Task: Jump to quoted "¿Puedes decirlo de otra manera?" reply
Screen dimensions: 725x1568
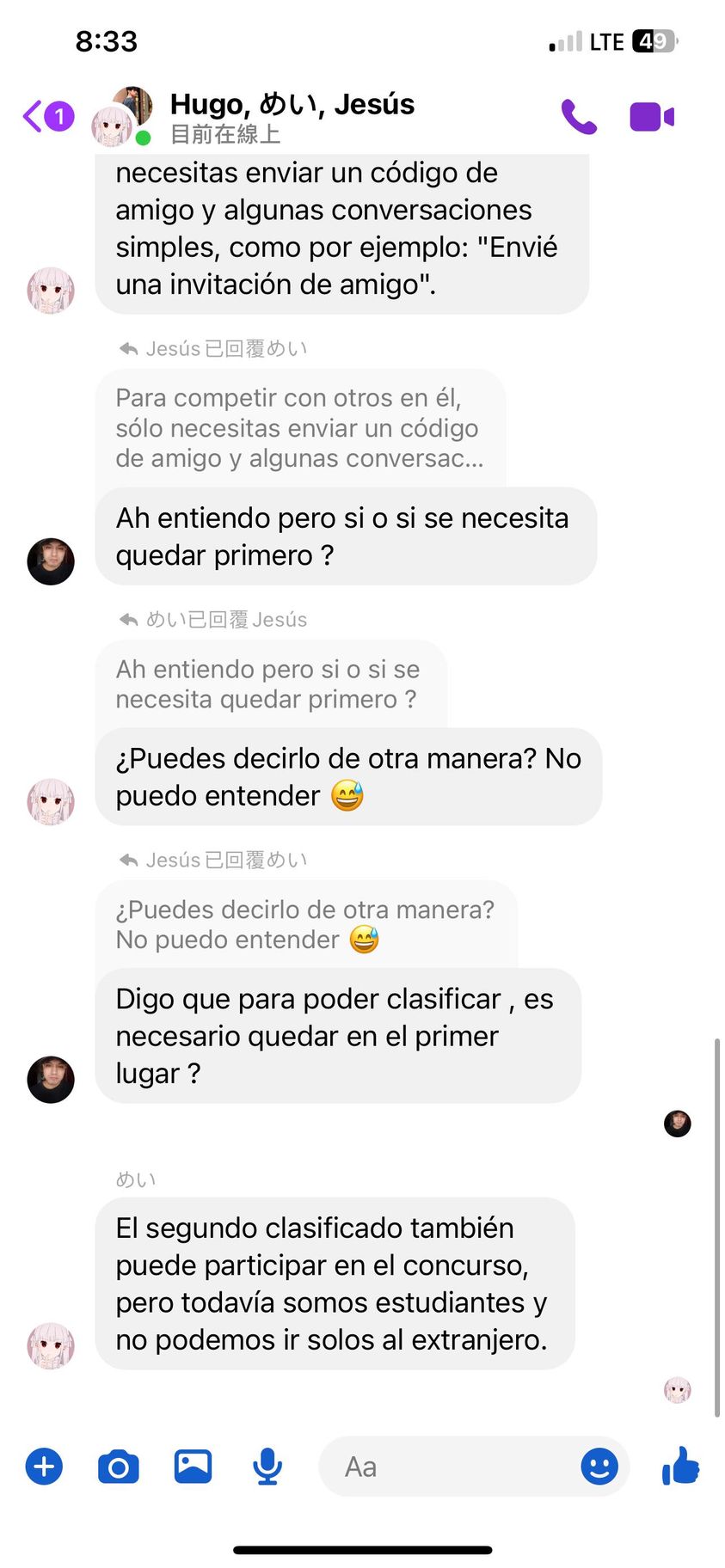Action: (305, 925)
